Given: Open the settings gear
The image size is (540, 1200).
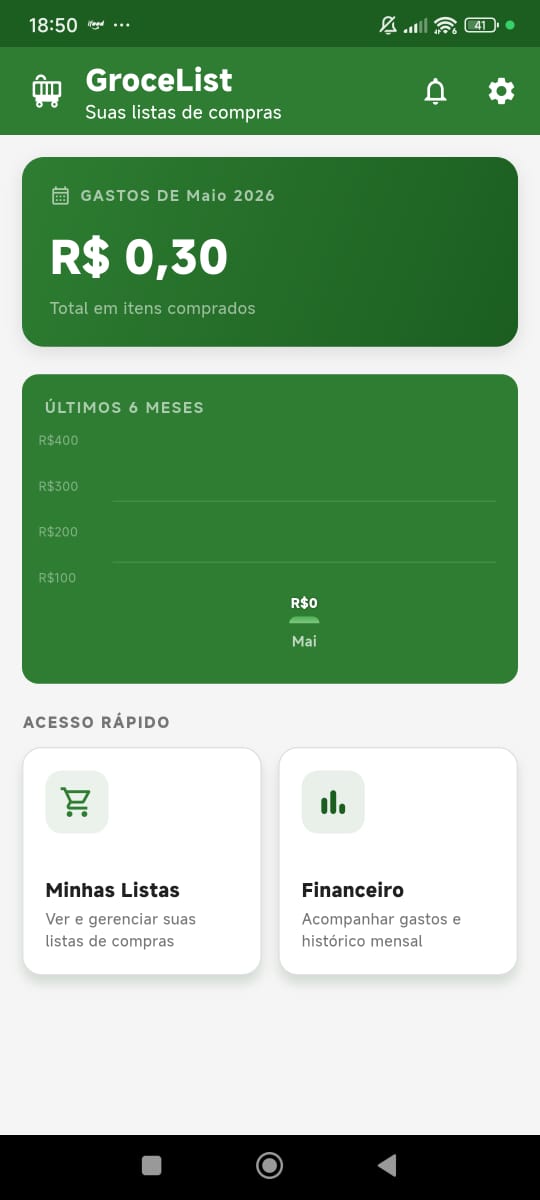Looking at the screenshot, I should [501, 92].
